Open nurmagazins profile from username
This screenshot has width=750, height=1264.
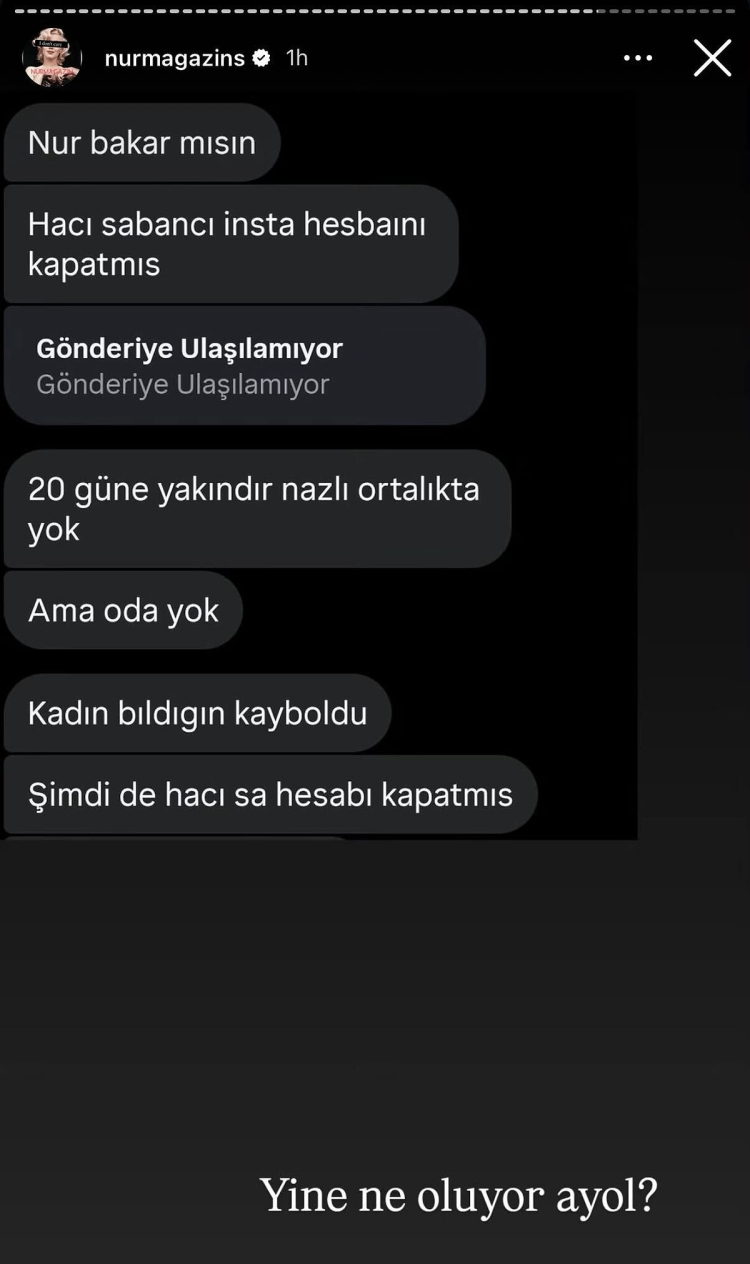pyautogui.click(x=174, y=58)
